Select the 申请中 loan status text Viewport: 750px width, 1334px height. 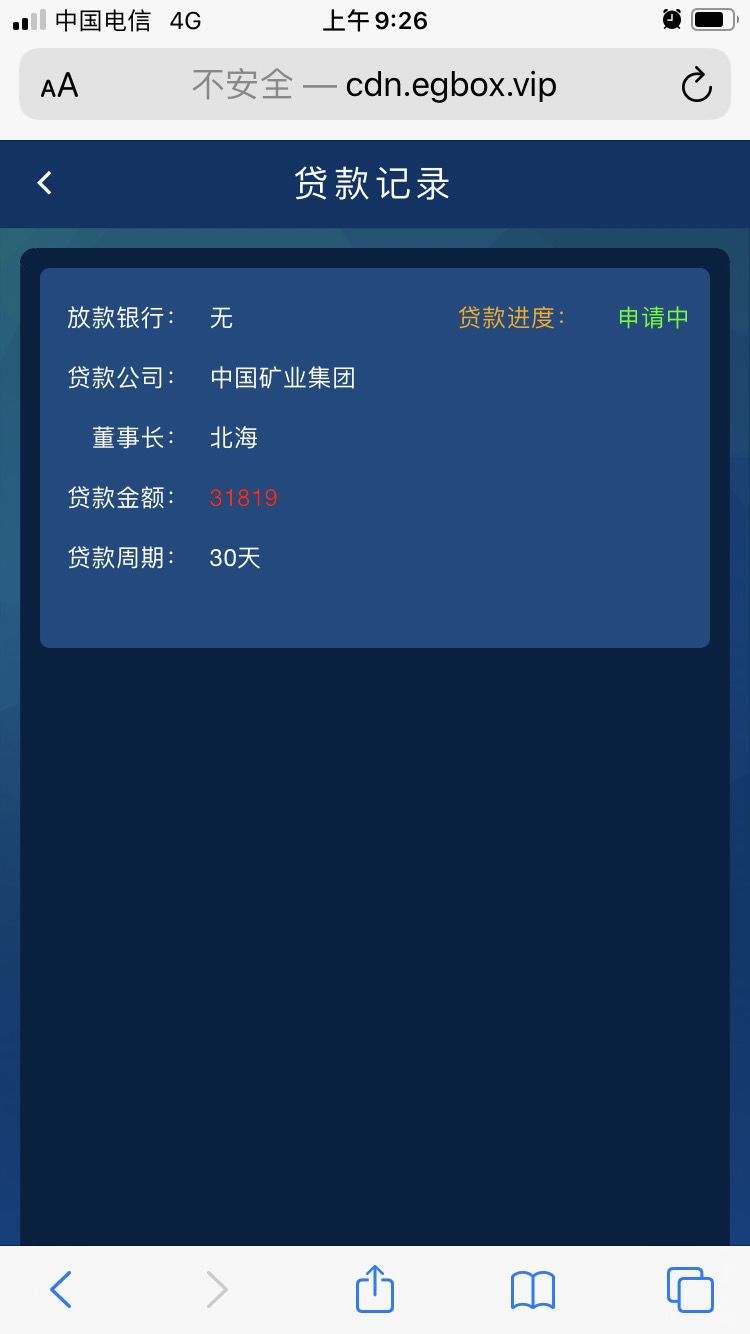tap(652, 317)
